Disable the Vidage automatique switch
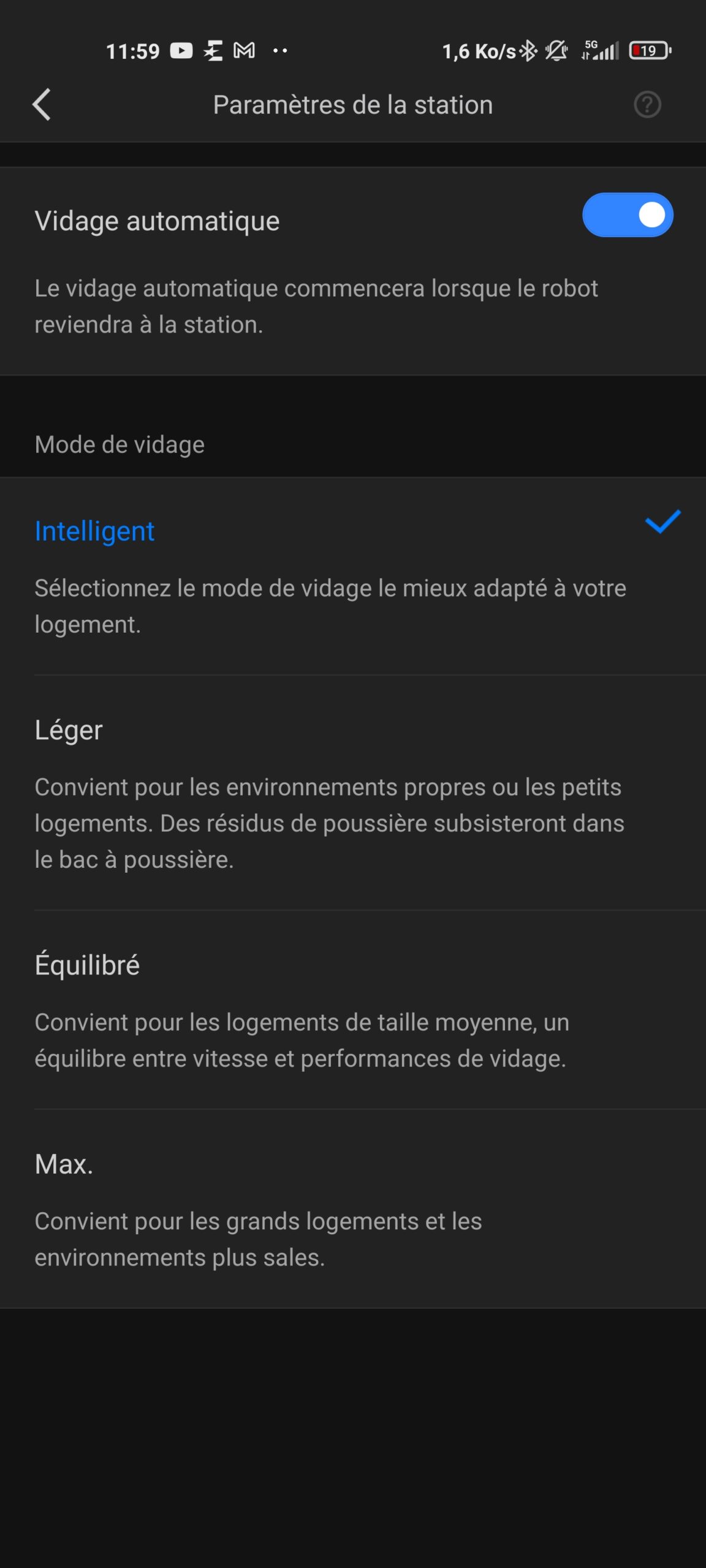 pos(628,215)
